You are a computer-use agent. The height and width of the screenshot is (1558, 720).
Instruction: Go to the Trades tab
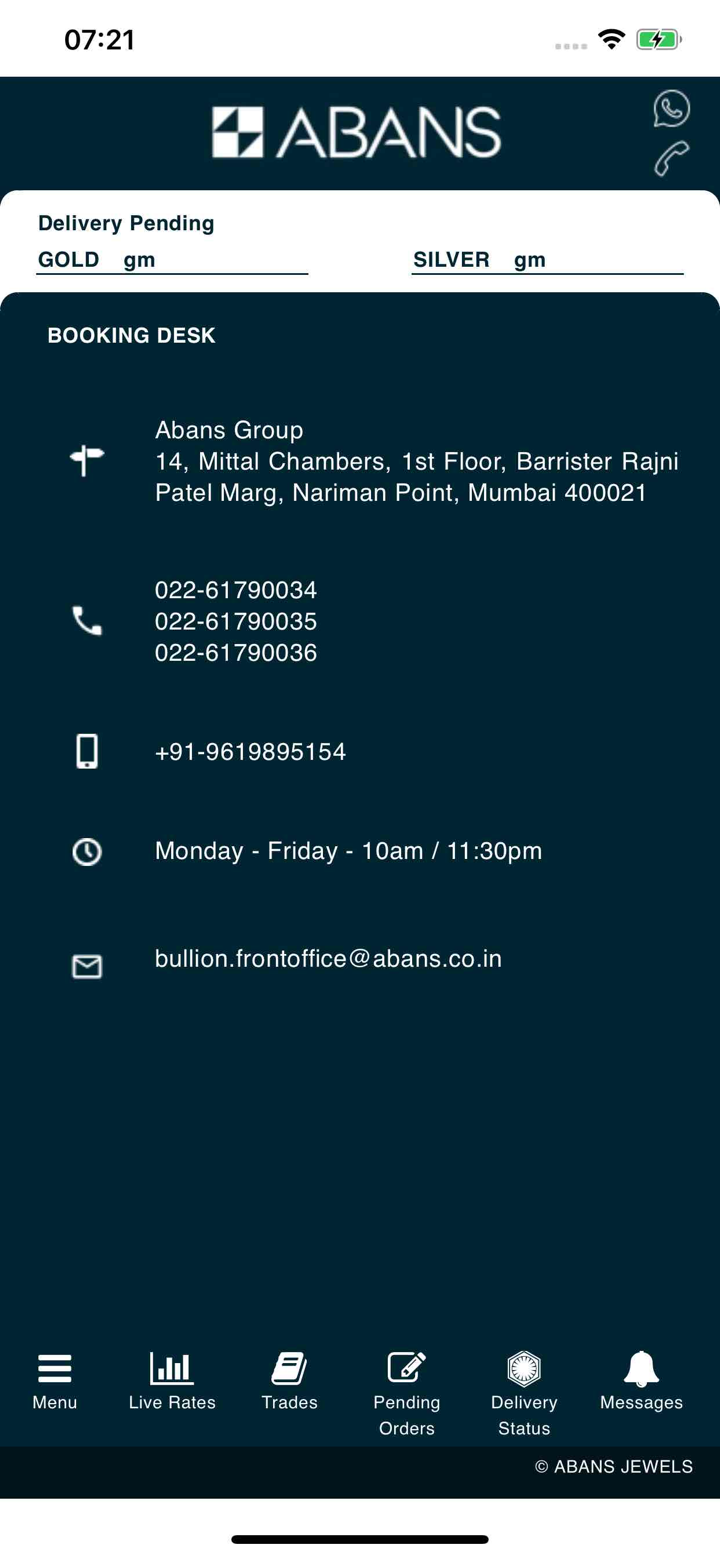pos(290,1381)
